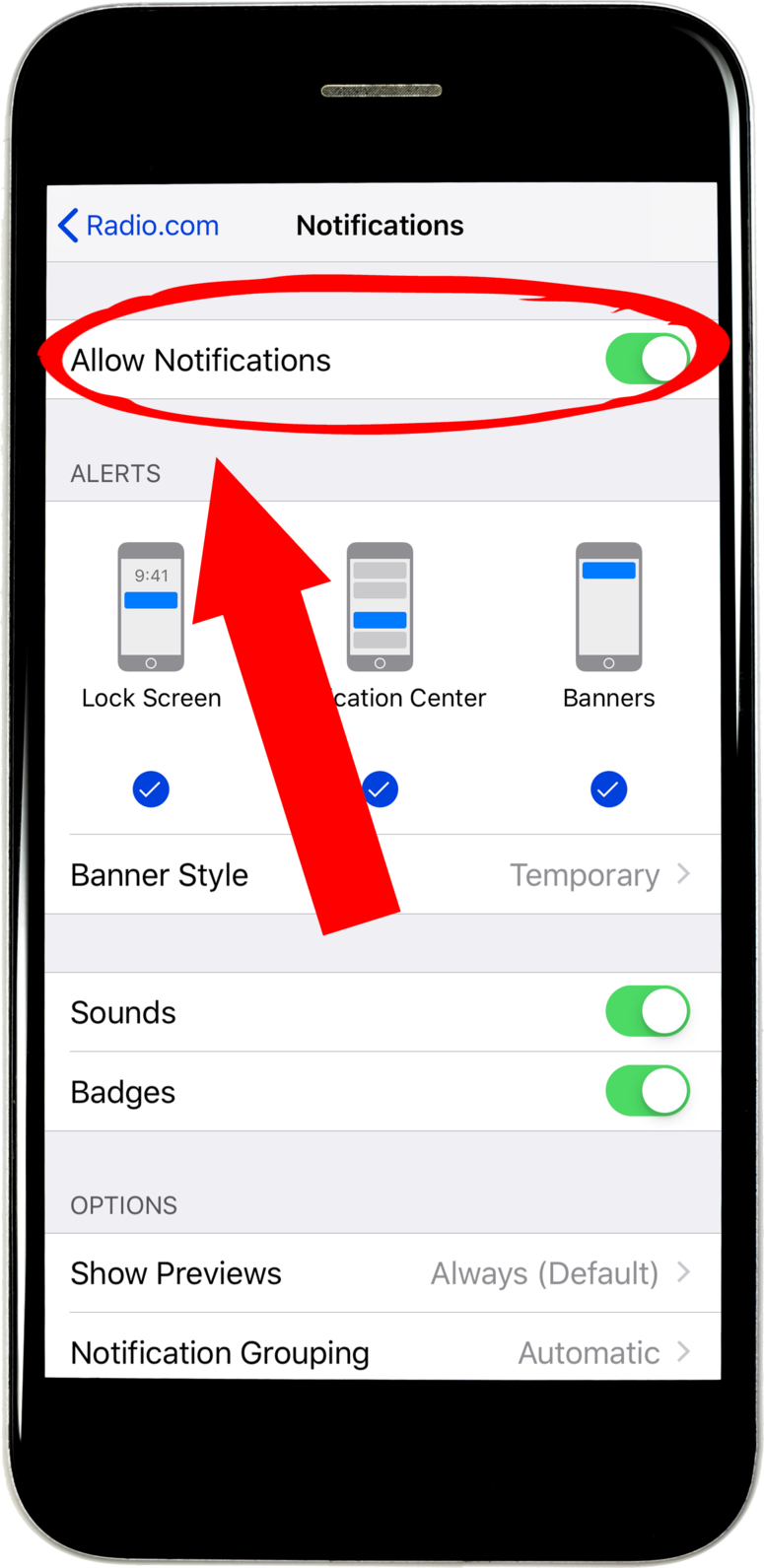Viewport: 764px width, 1568px height.
Task: Uncheck the Lock Screen alert option
Action: [x=151, y=789]
